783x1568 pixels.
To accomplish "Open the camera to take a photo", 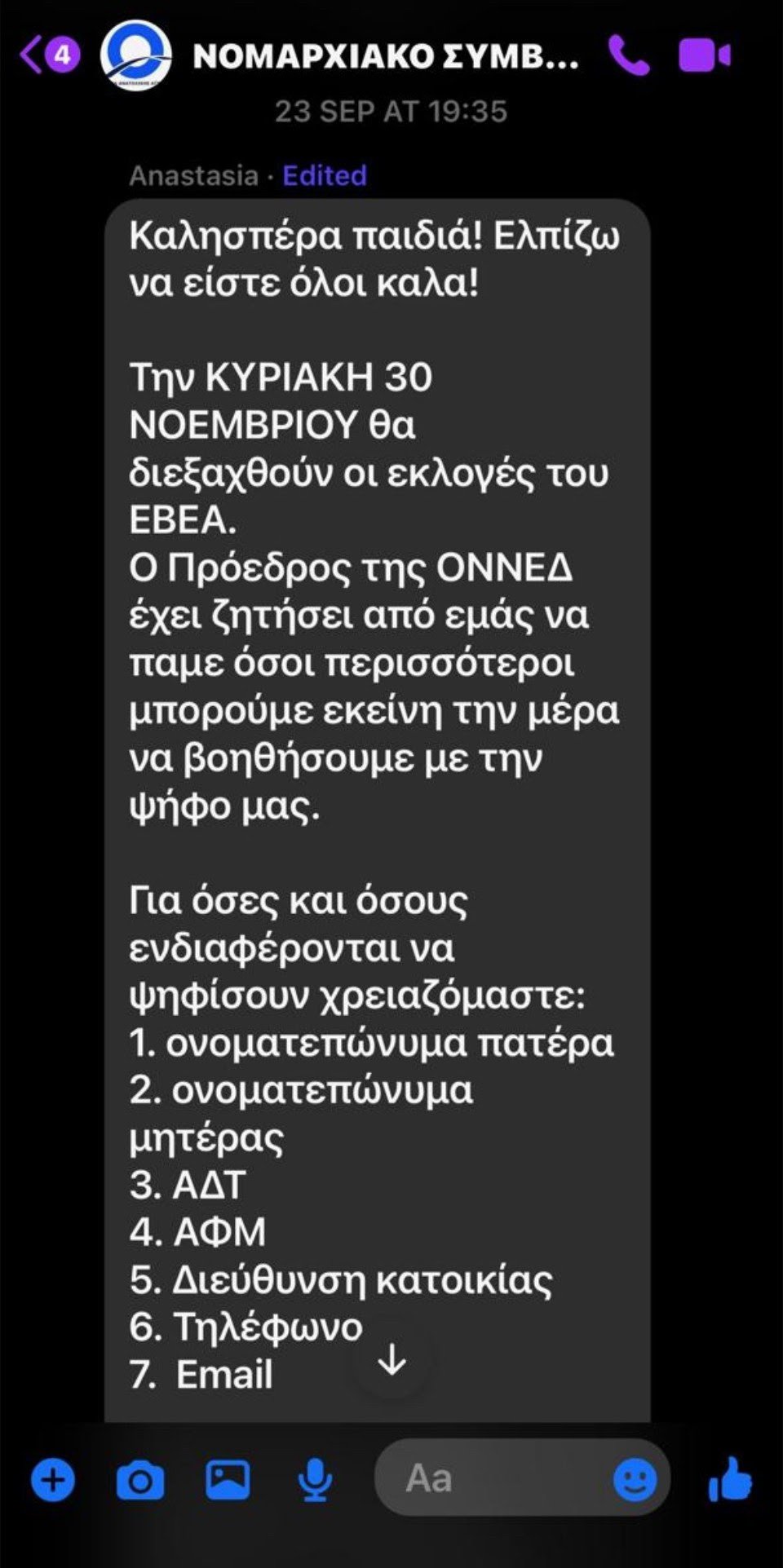I will click(x=140, y=1480).
